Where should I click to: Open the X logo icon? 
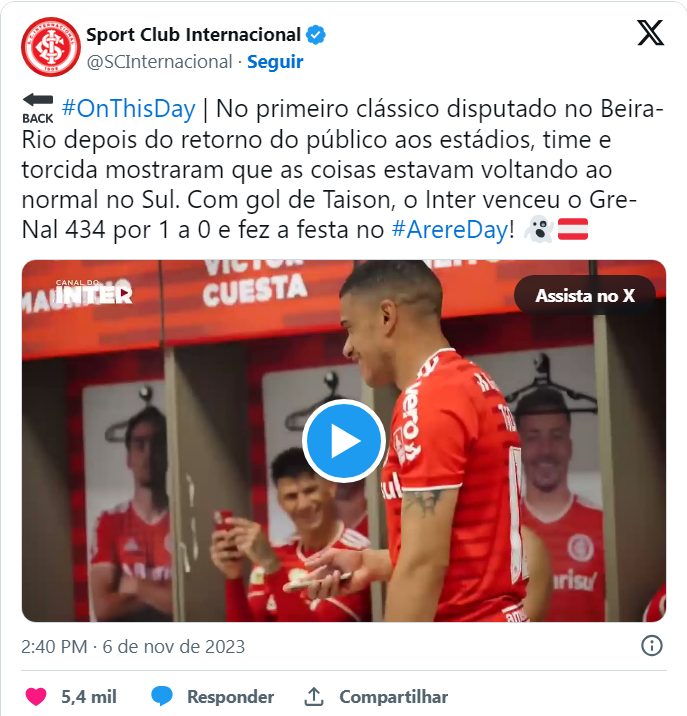coord(650,34)
